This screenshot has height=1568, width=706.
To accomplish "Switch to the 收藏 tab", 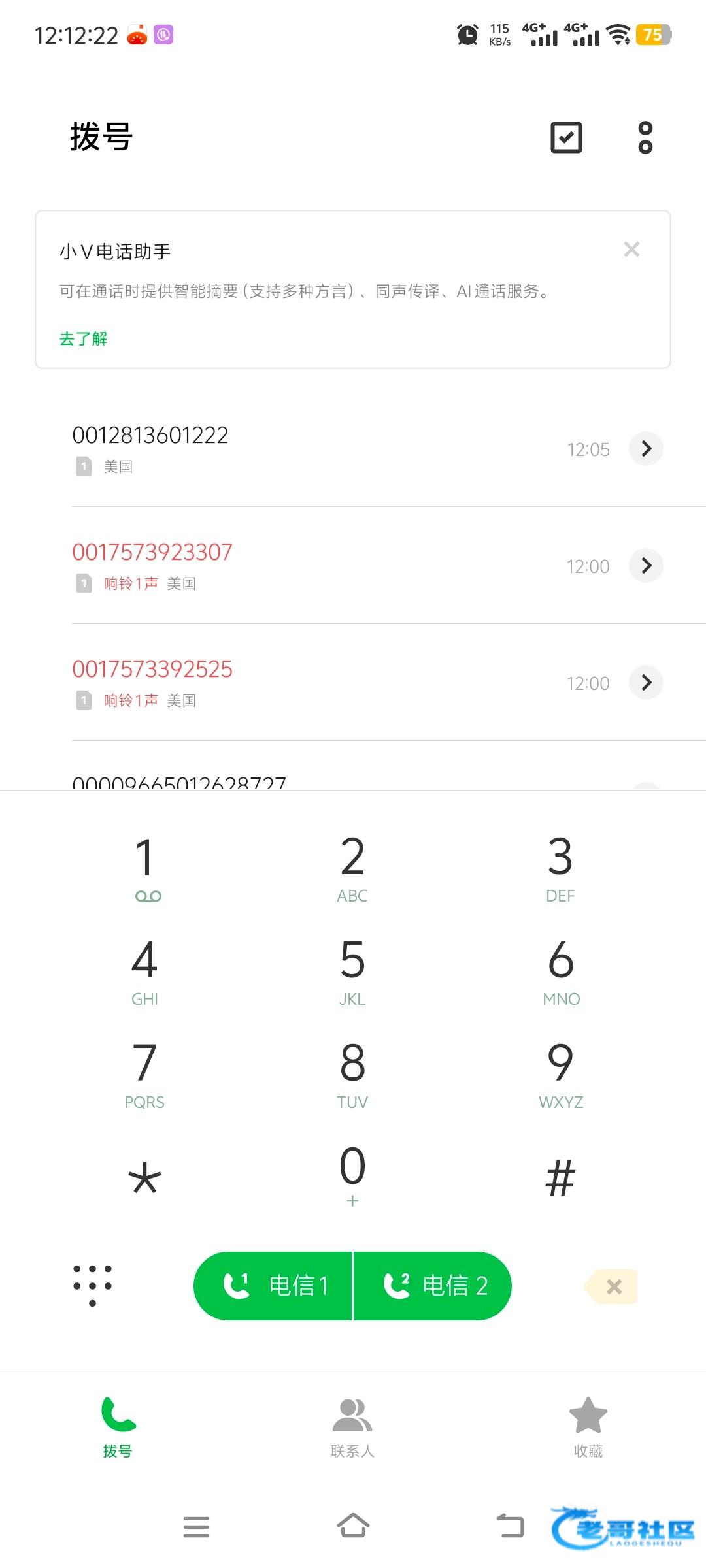I will click(x=588, y=1428).
